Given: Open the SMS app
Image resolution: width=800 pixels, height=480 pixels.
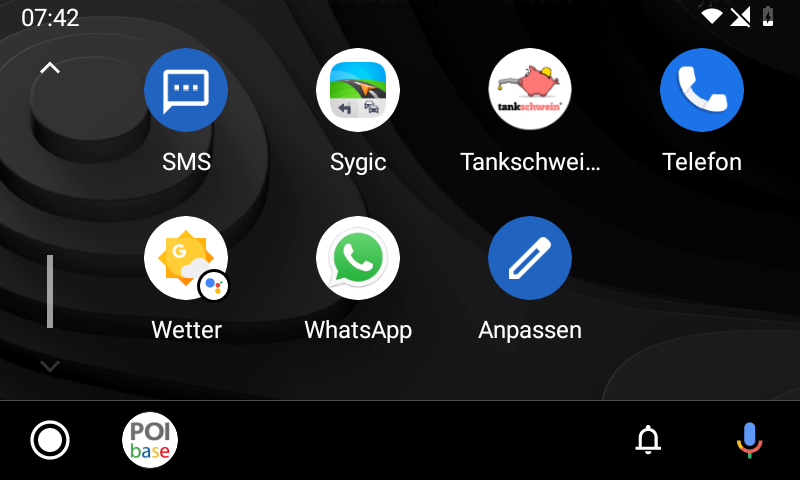Looking at the screenshot, I should [x=186, y=90].
